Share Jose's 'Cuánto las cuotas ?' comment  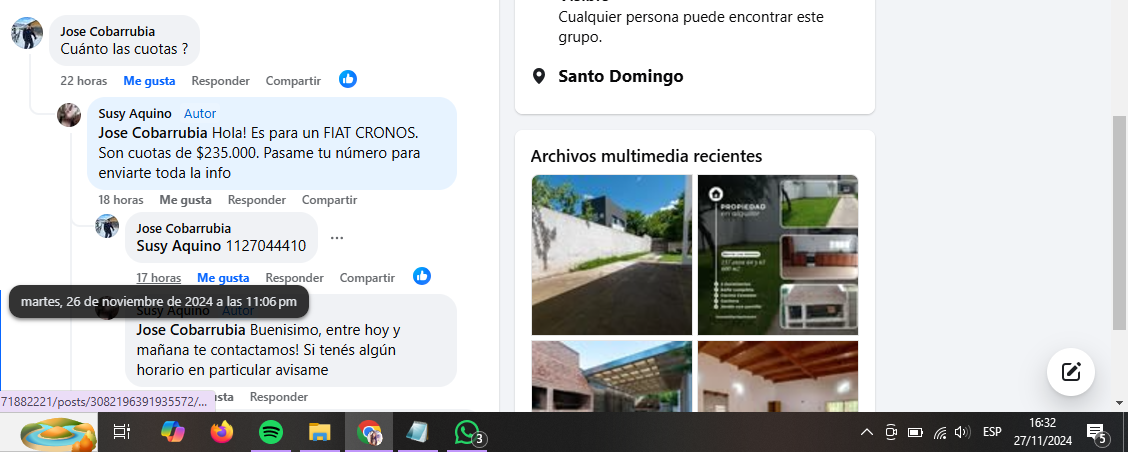tap(293, 81)
